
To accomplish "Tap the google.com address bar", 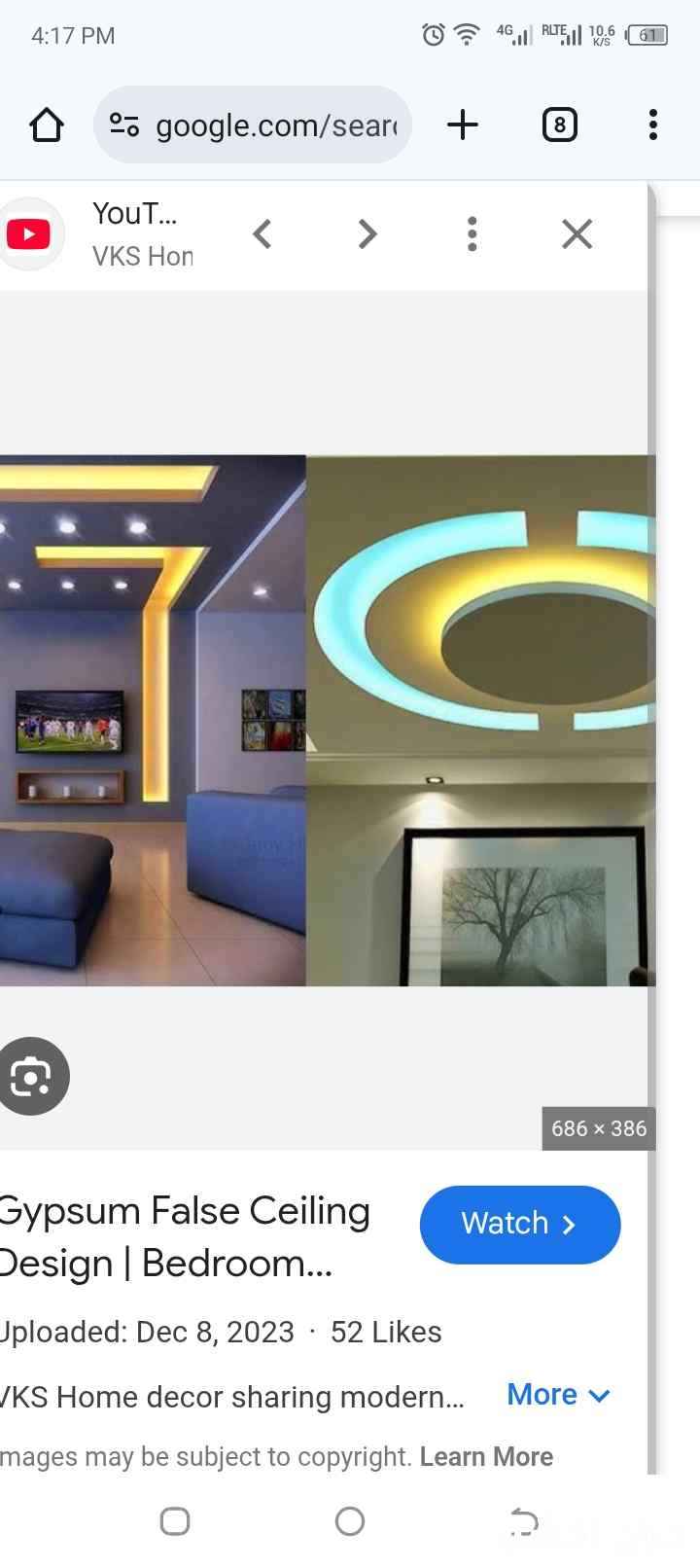I will click(x=253, y=125).
